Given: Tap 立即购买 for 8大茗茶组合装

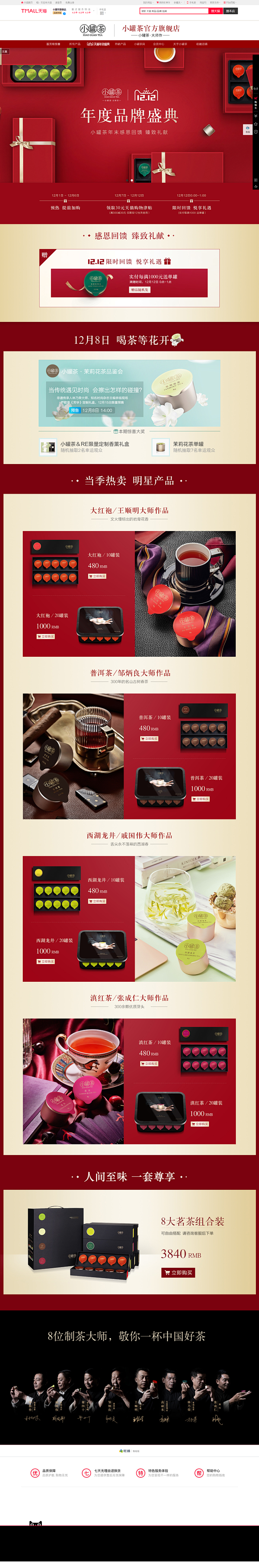Looking at the screenshot, I should click(x=178, y=1272).
